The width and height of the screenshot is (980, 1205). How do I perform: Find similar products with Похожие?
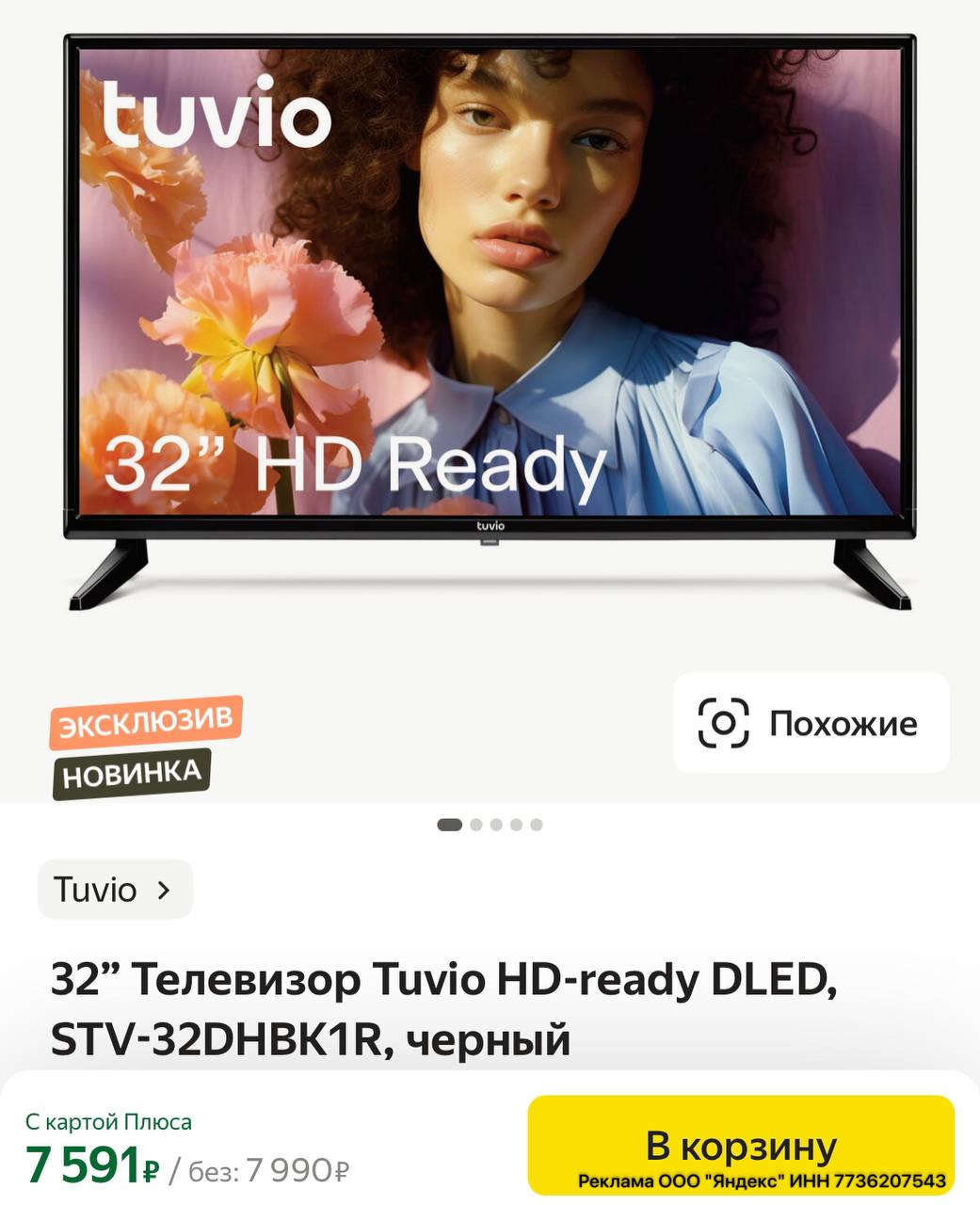click(811, 723)
